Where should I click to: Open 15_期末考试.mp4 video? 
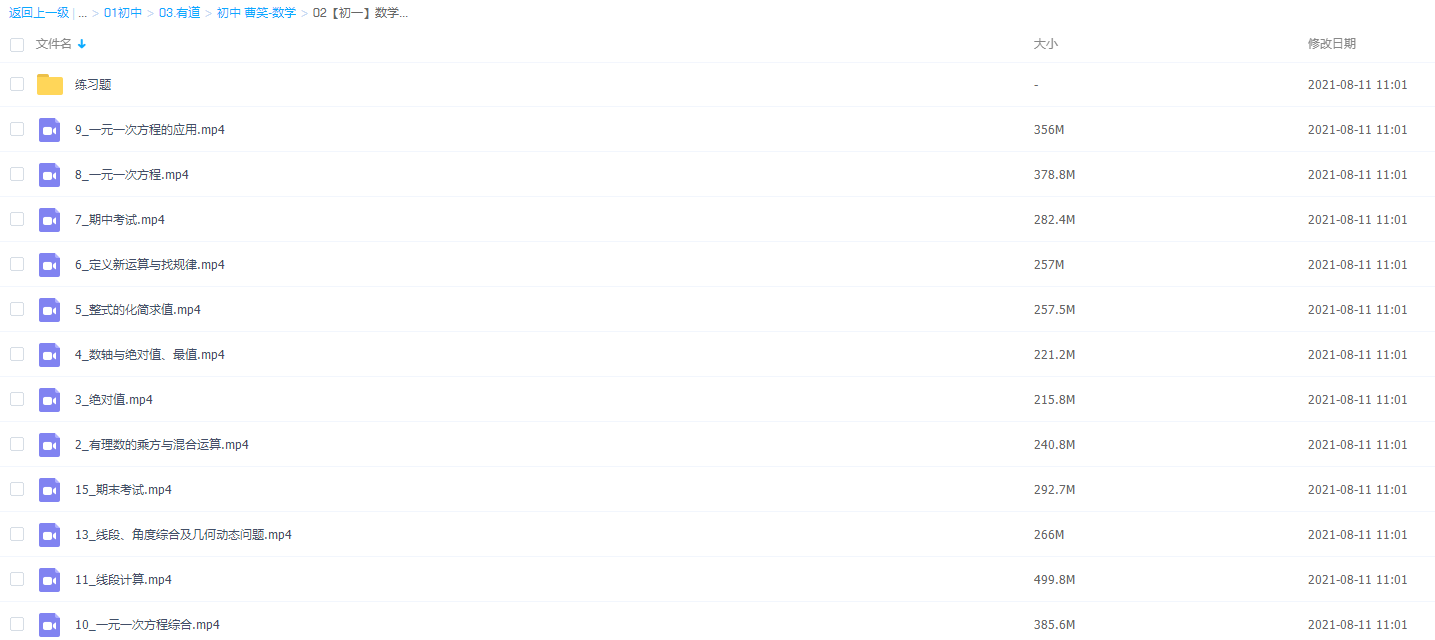click(x=123, y=490)
